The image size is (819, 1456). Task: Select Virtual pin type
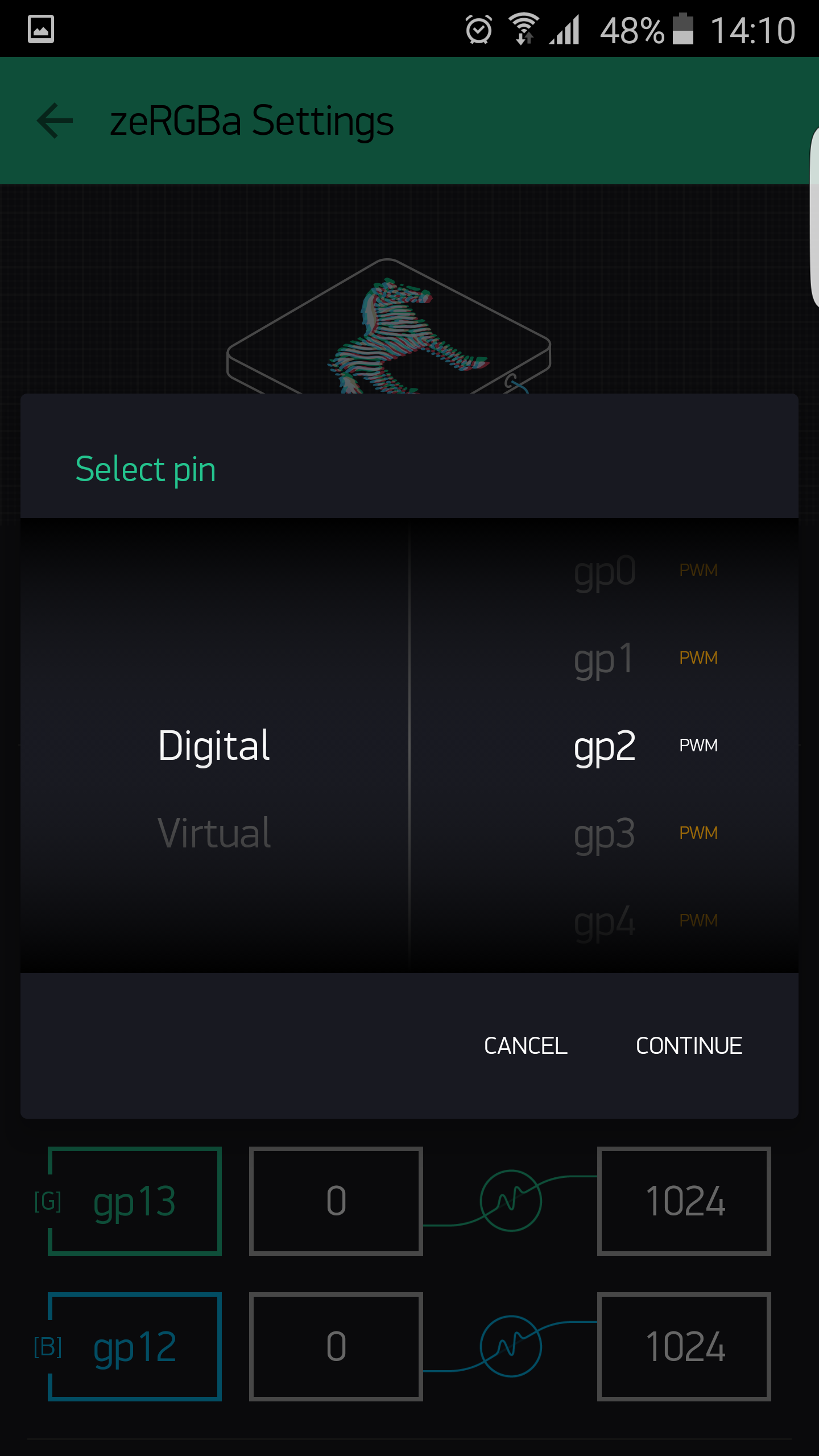(214, 833)
